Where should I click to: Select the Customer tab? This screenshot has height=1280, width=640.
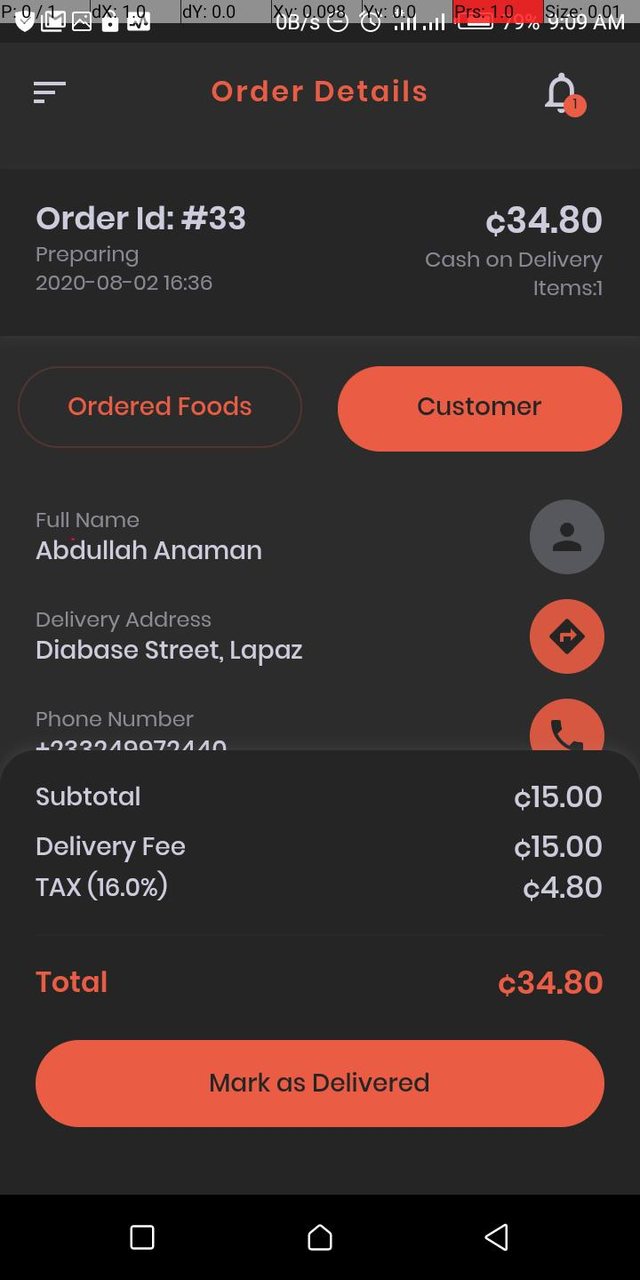coord(480,407)
